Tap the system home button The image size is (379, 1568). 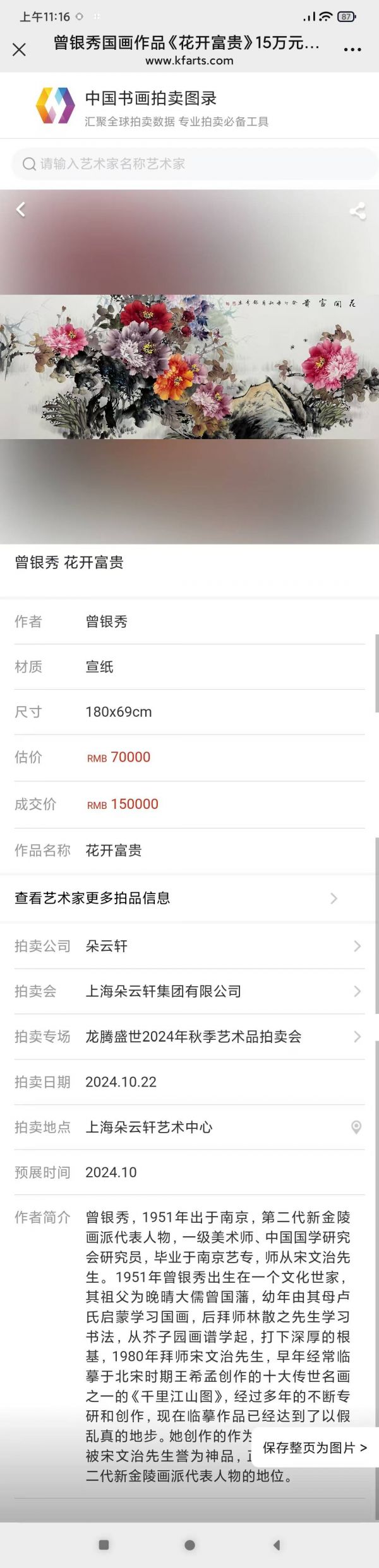(189, 1545)
